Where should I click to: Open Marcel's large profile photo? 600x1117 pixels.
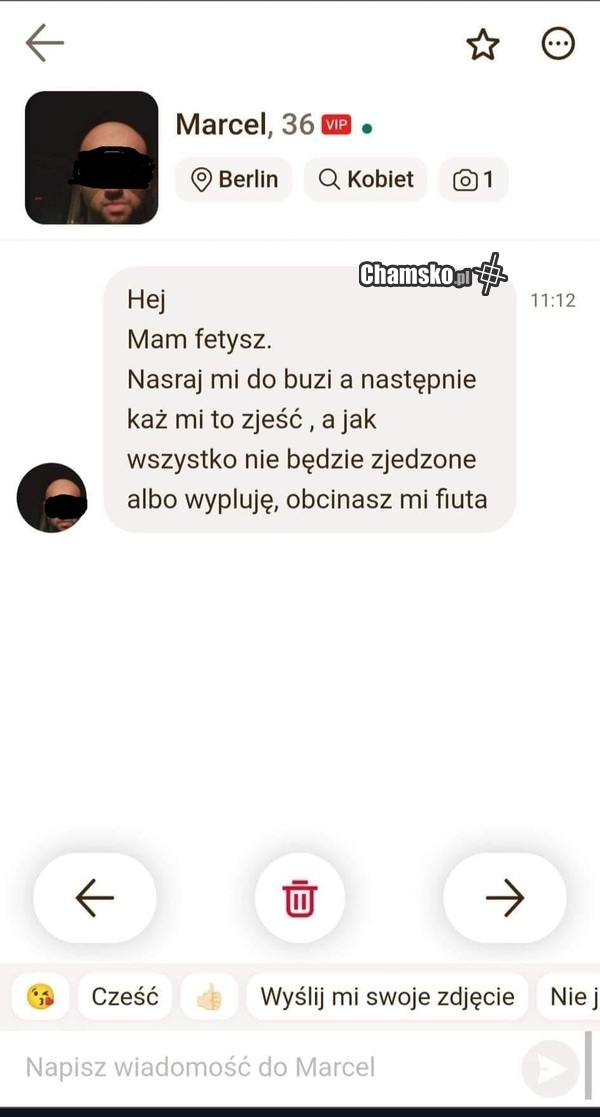[91, 158]
